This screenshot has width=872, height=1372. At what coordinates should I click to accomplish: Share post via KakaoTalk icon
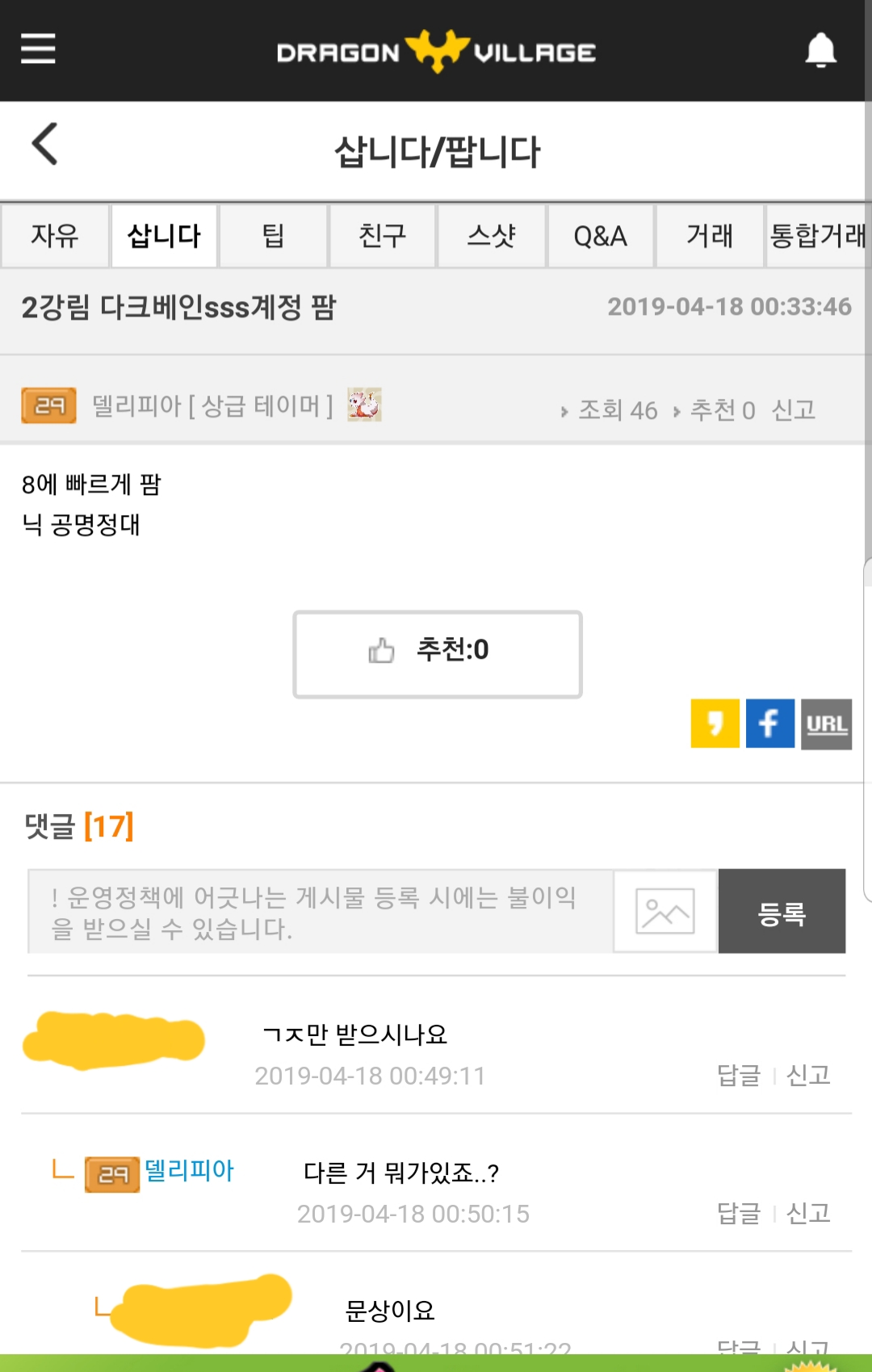715,724
